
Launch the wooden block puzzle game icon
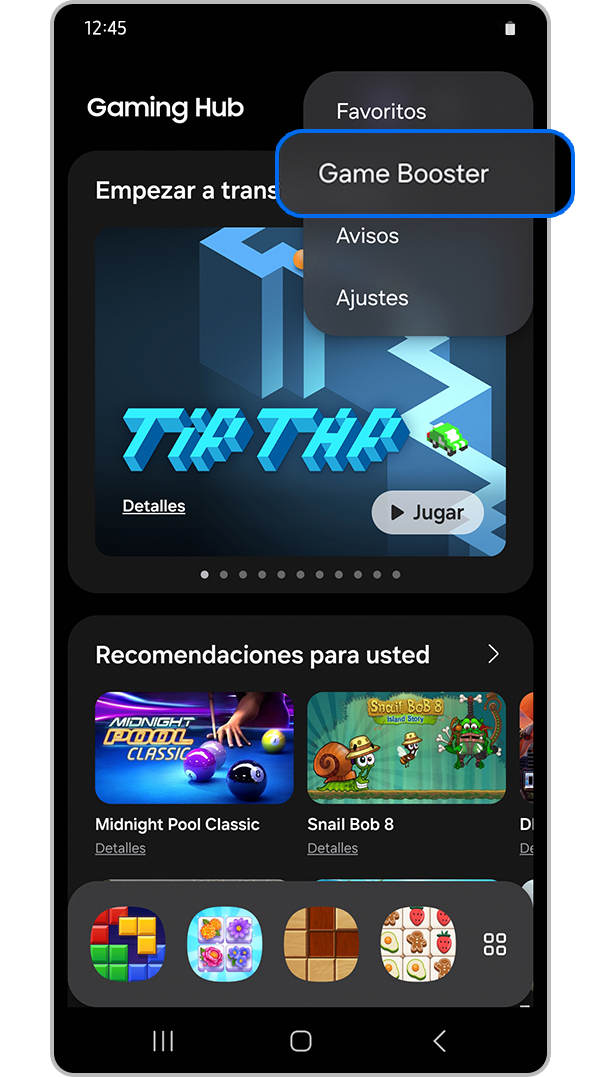tap(320, 944)
